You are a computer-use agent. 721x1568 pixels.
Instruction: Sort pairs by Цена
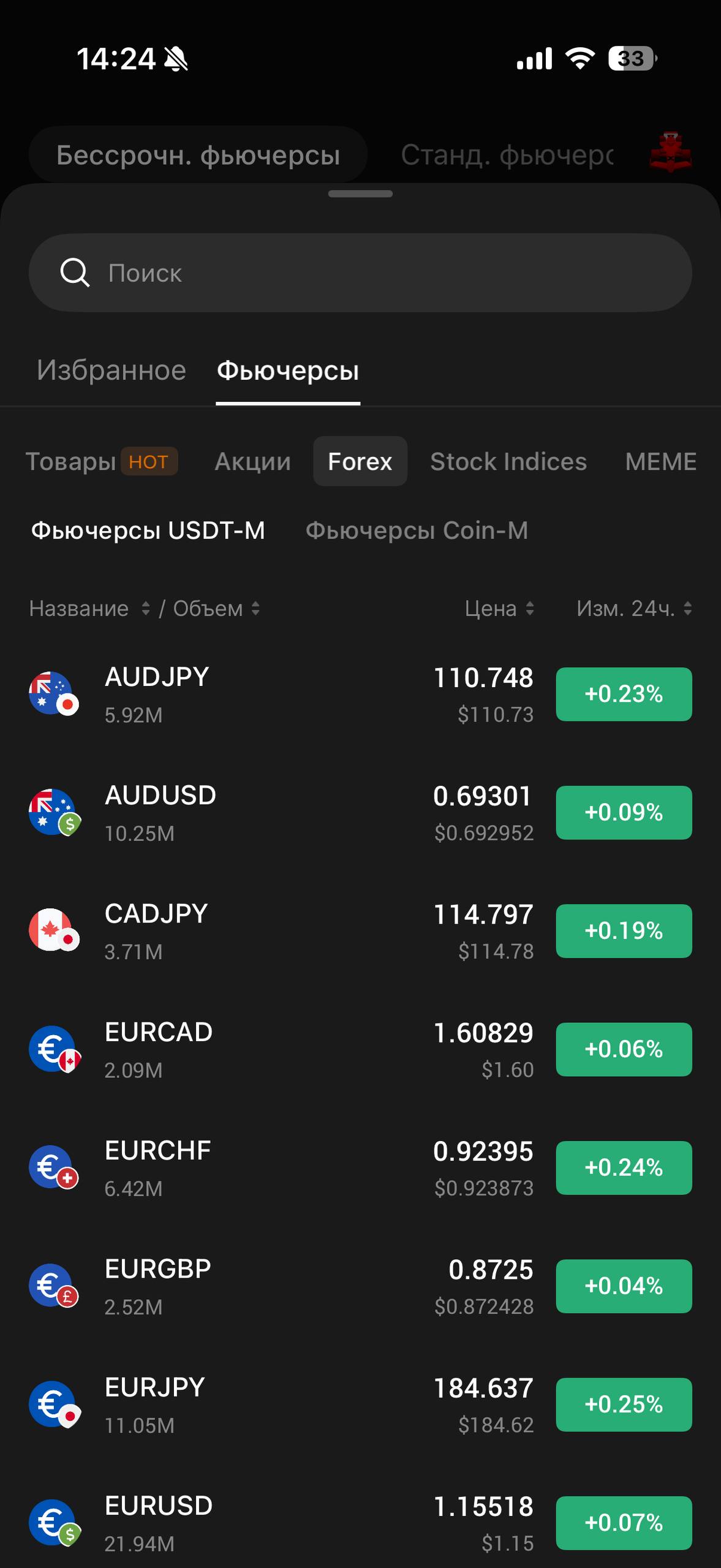coord(499,609)
